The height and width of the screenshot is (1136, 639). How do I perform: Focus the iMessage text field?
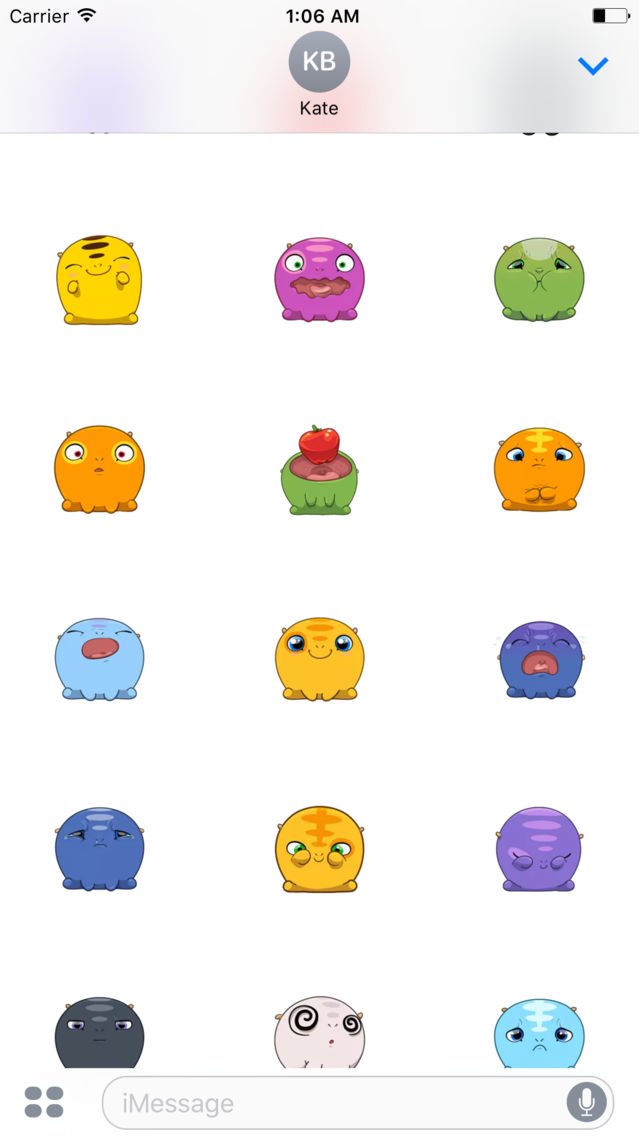click(330, 1104)
